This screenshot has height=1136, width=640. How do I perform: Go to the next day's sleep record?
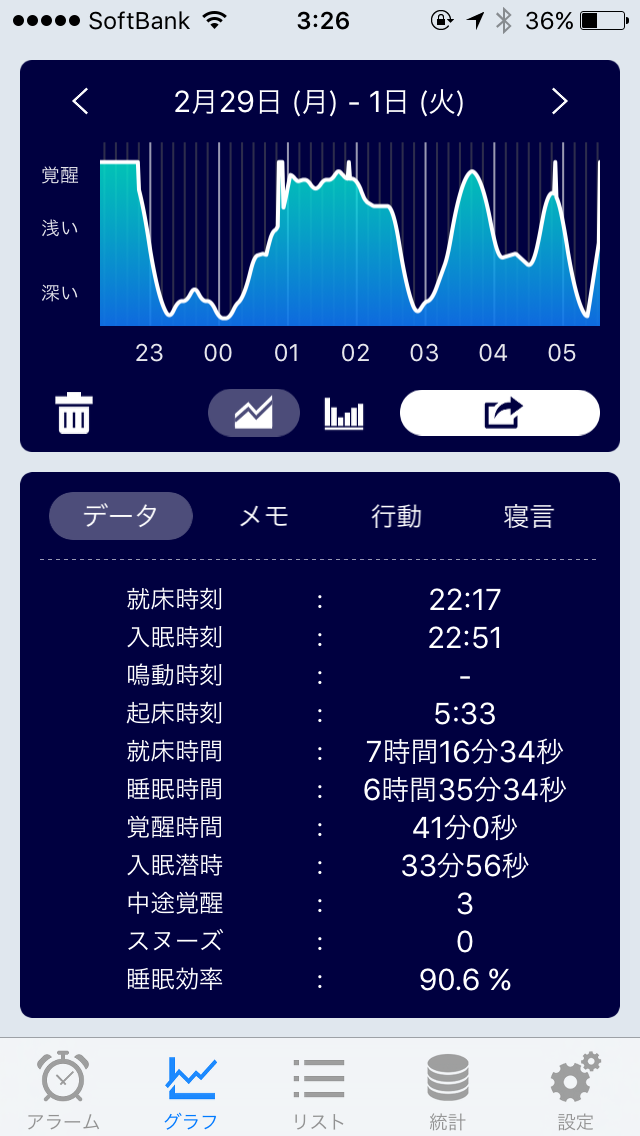[x=559, y=102]
